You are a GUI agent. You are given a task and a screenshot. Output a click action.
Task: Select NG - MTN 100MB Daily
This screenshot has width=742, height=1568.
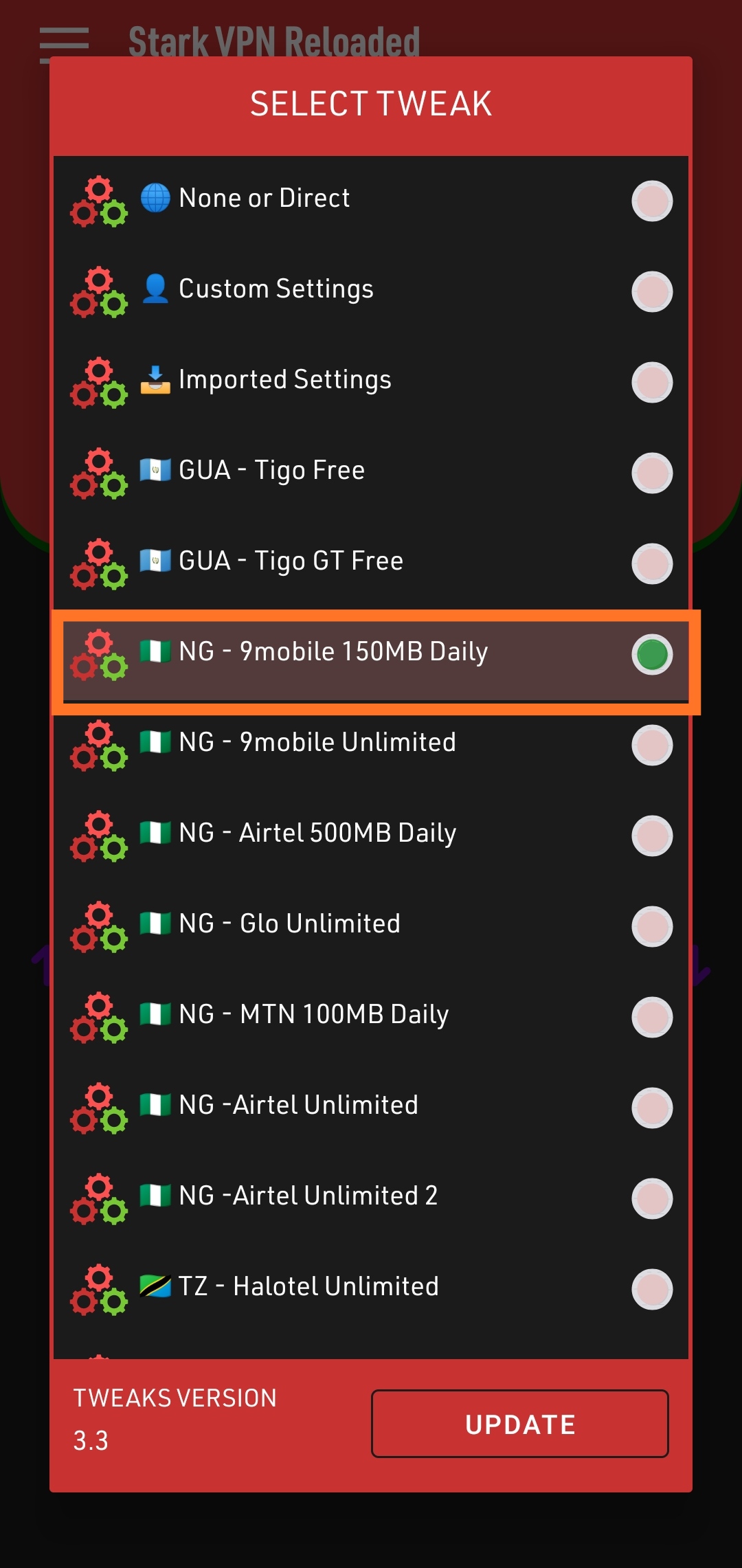[371, 1016]
